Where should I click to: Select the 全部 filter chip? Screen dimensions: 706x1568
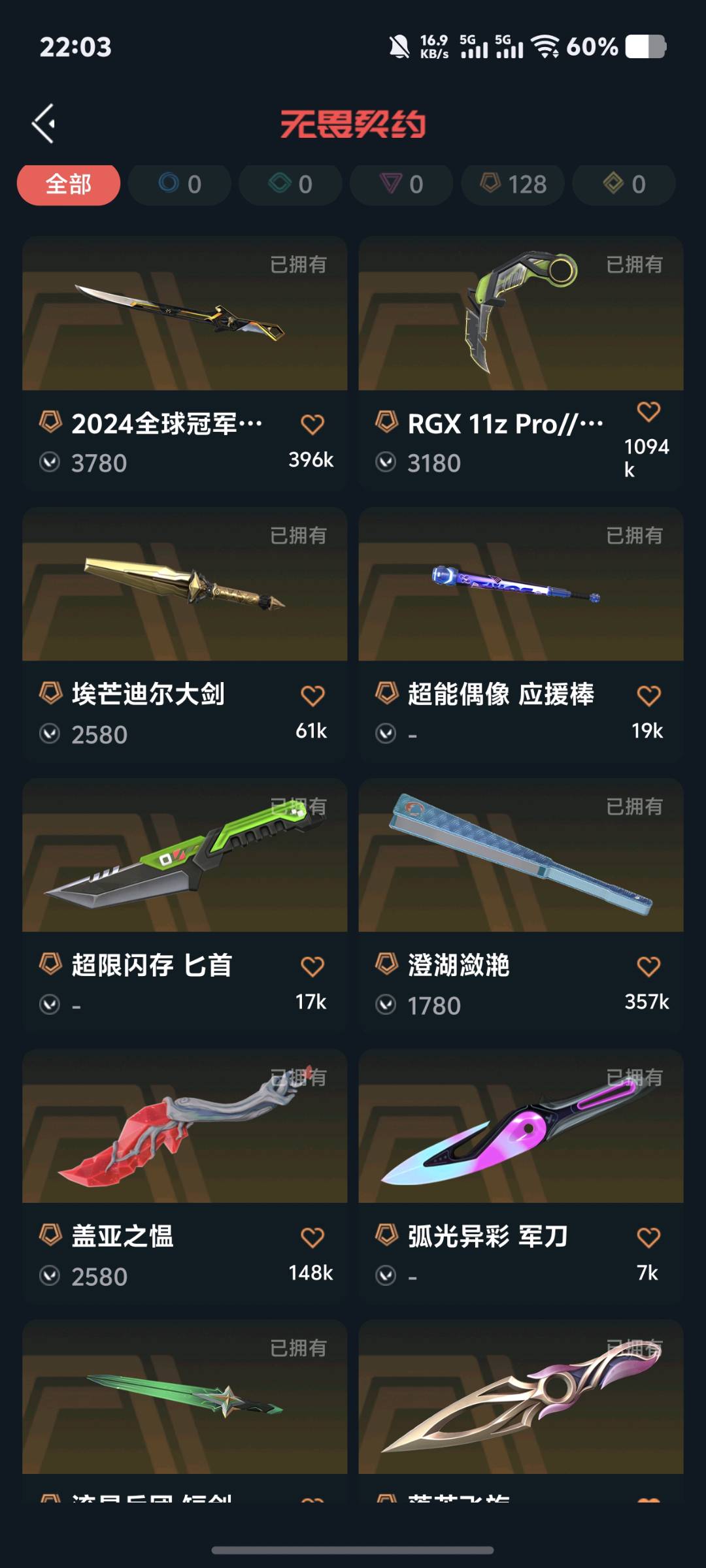click(69, 184)
